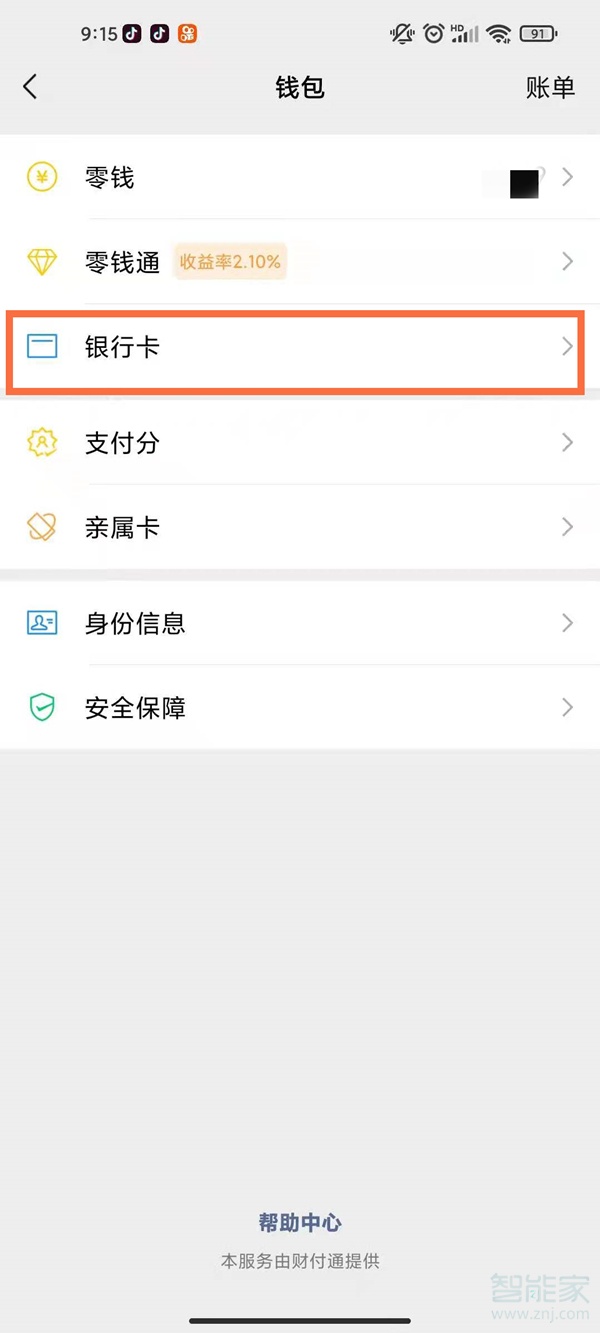The width and height of the screenshot is (600, 1333).
Task: Select the 银行卡 row
Action: 300,348
